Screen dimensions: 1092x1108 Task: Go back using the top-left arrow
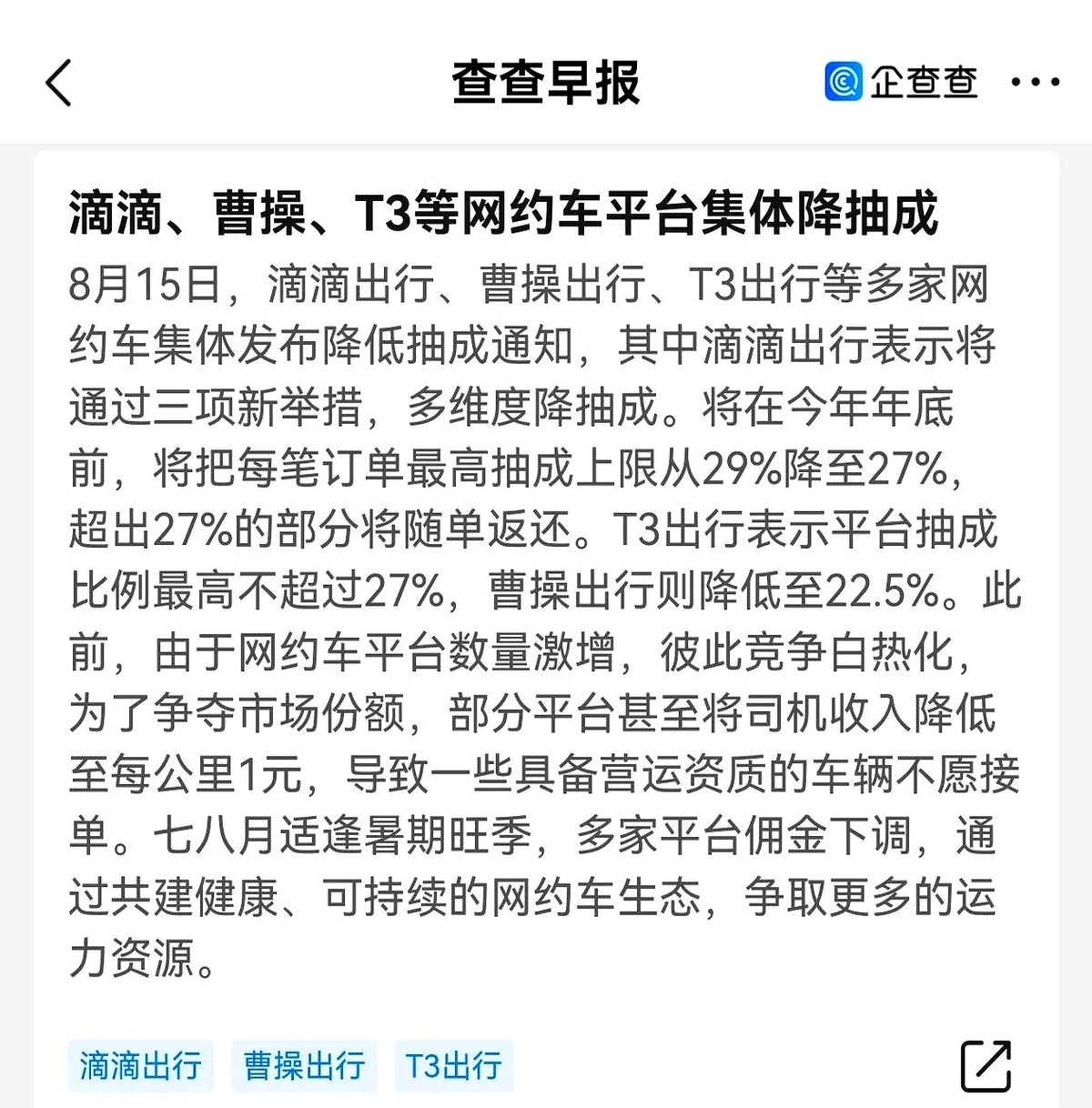[x=59, y=83]
